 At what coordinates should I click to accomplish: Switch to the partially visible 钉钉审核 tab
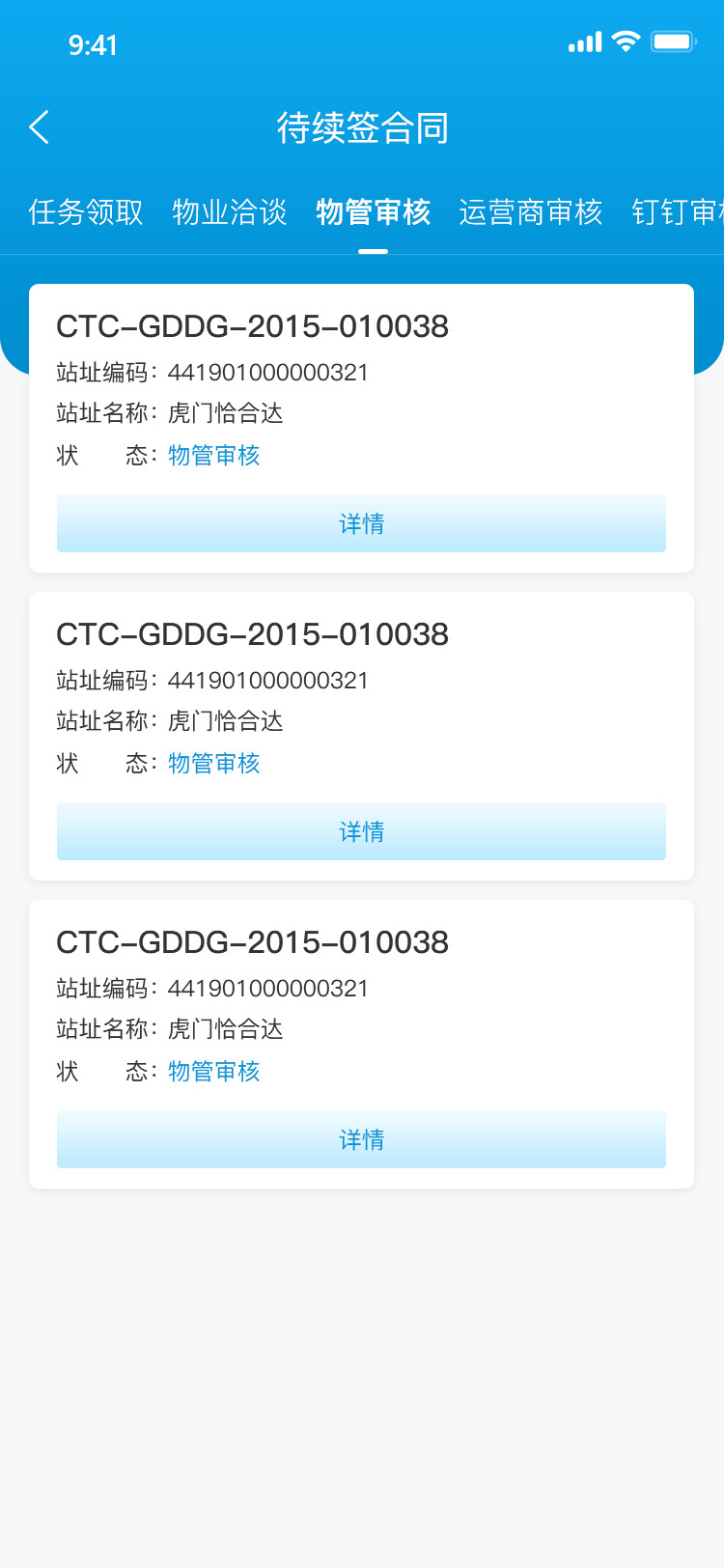[x=678, y=212]
